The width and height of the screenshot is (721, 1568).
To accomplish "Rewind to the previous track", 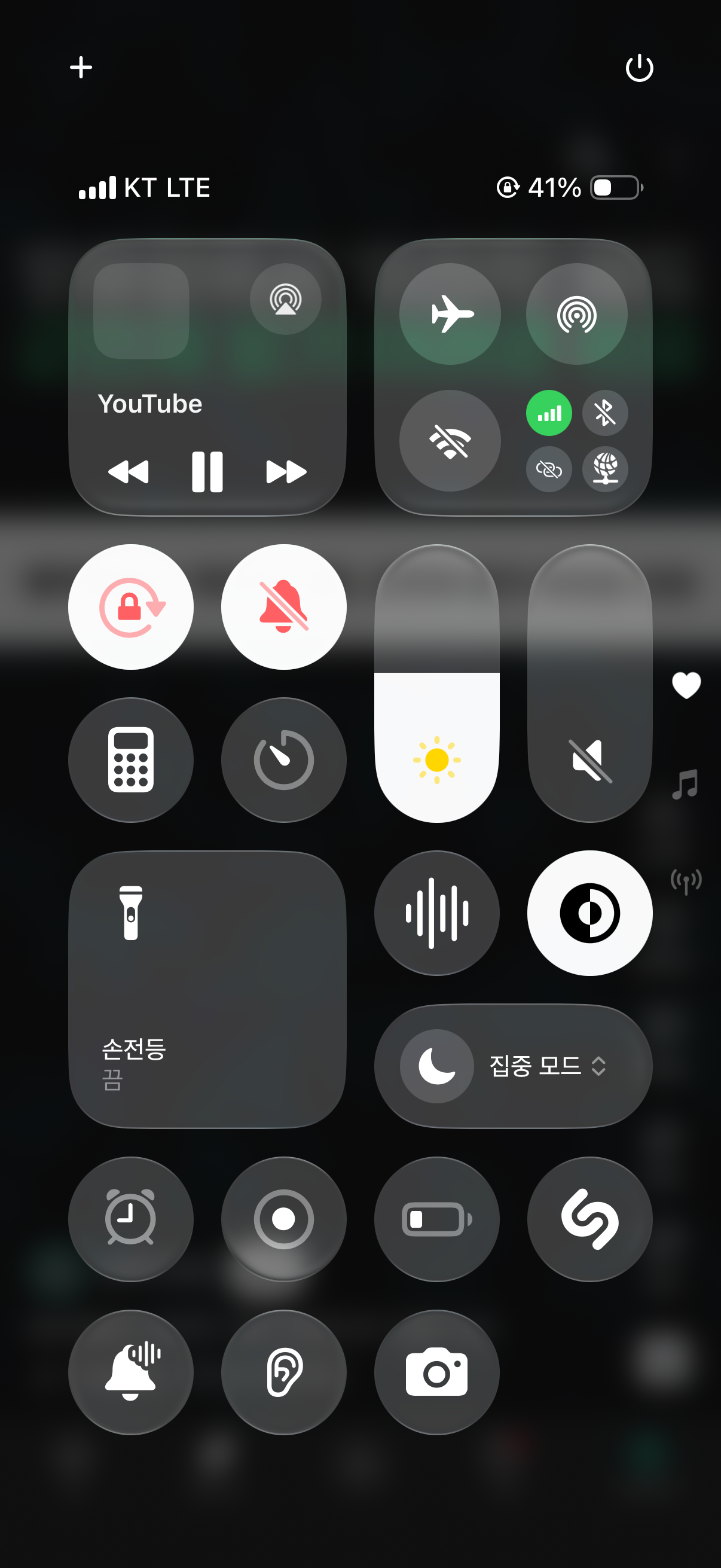I will 129,472.
